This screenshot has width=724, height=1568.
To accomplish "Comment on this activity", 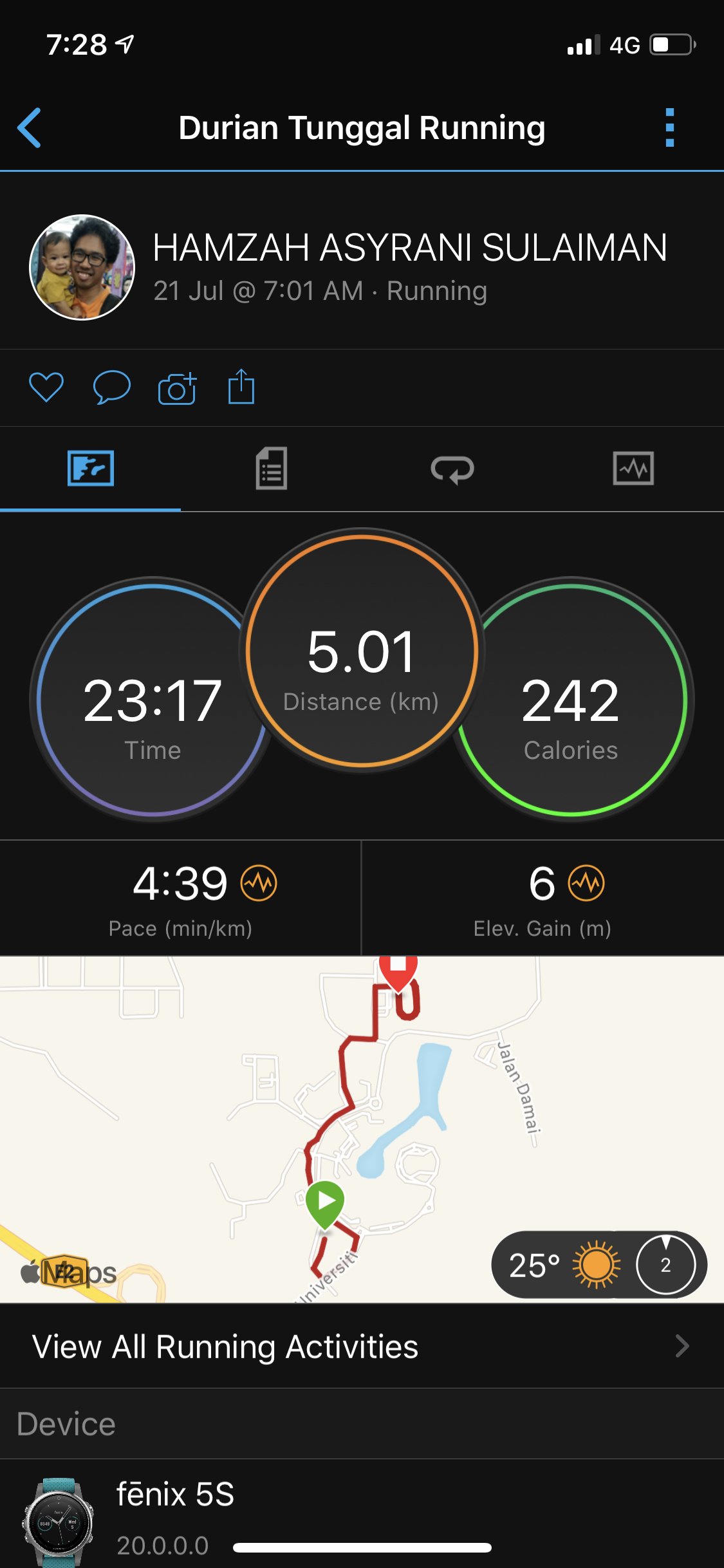I will coord(112,387).
